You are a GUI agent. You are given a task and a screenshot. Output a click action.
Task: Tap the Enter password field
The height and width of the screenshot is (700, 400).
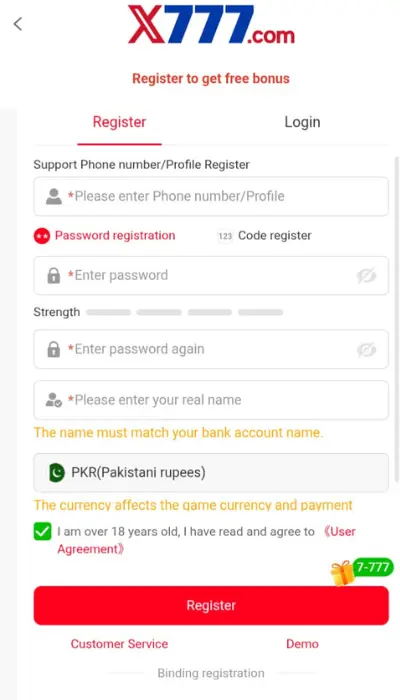tap(211, 275)
